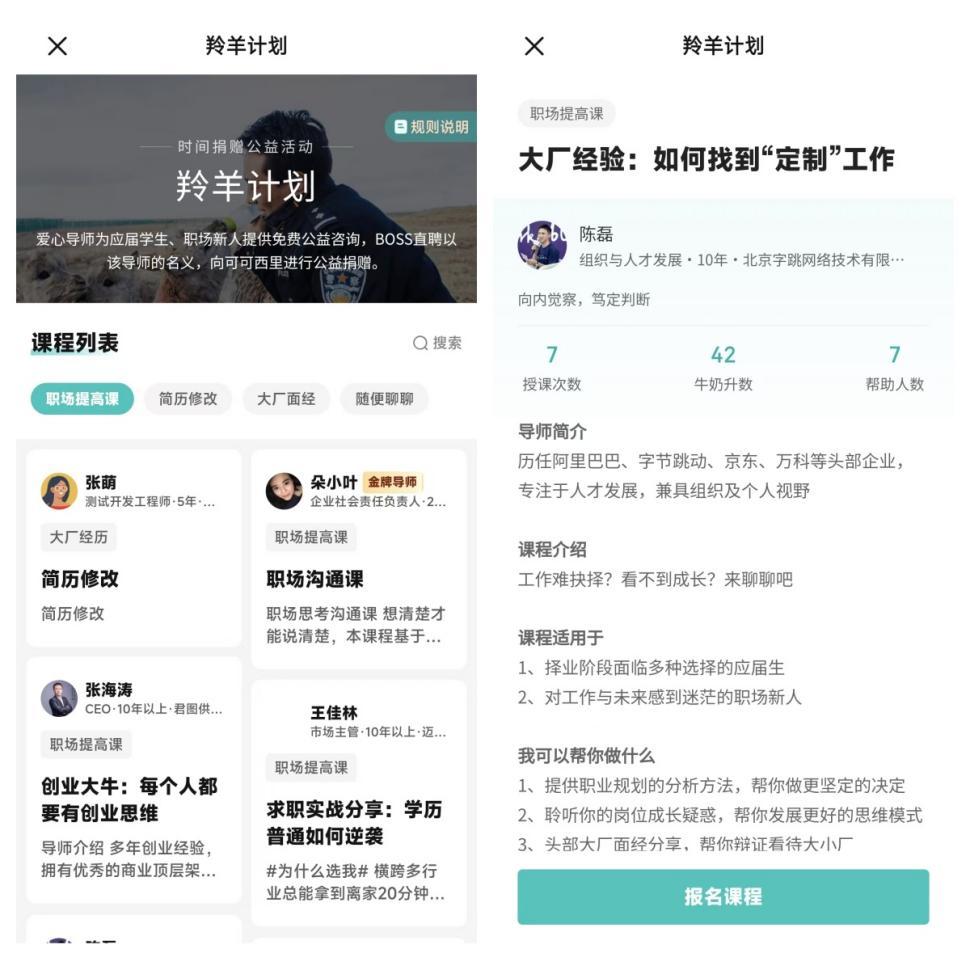Viewport: 970px width, 970px height.
Task: Close the 羚羊计划 course list page
Action: [x=58, y=46]
